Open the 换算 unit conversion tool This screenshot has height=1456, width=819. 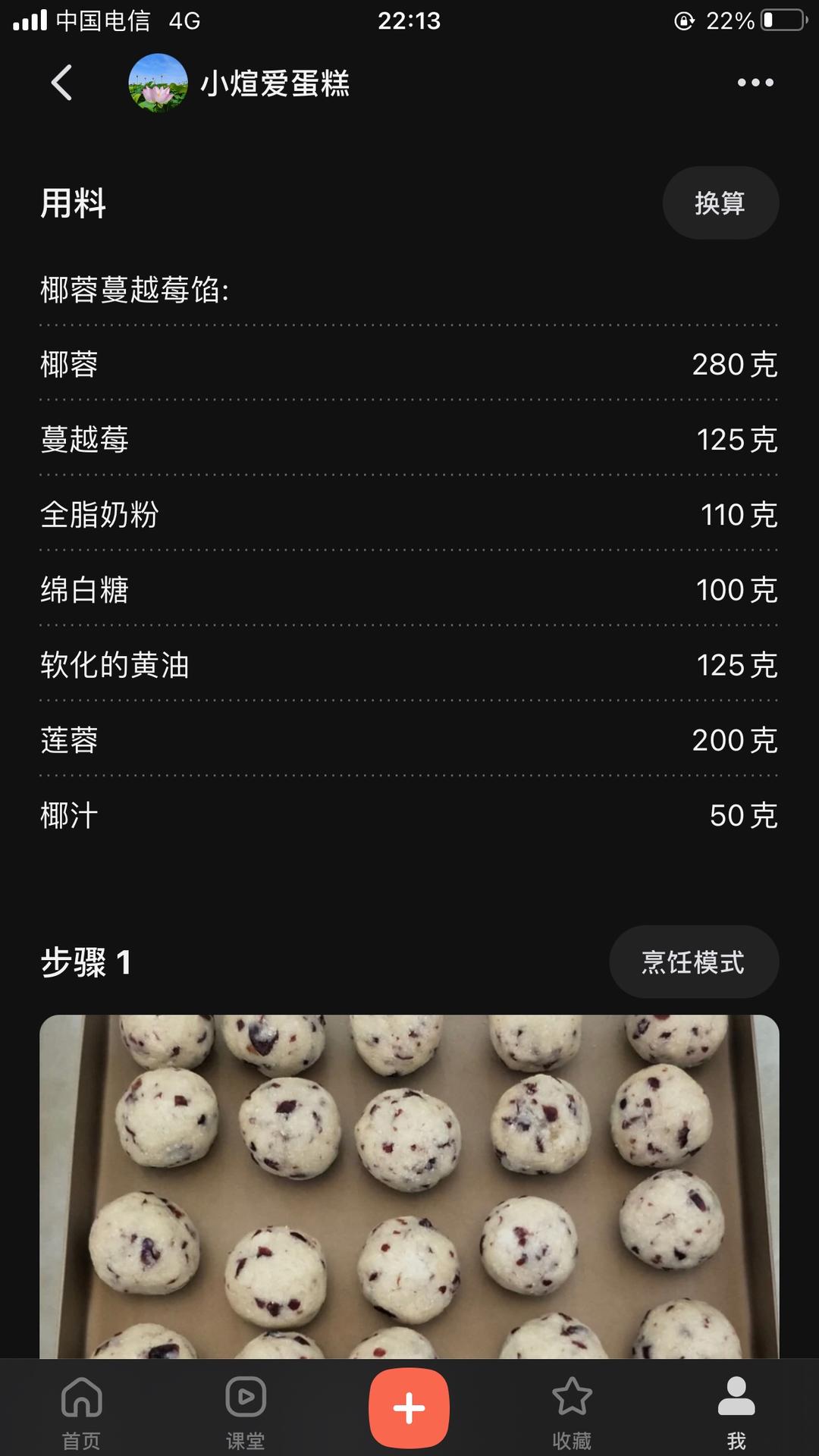(x=720, y=202)
